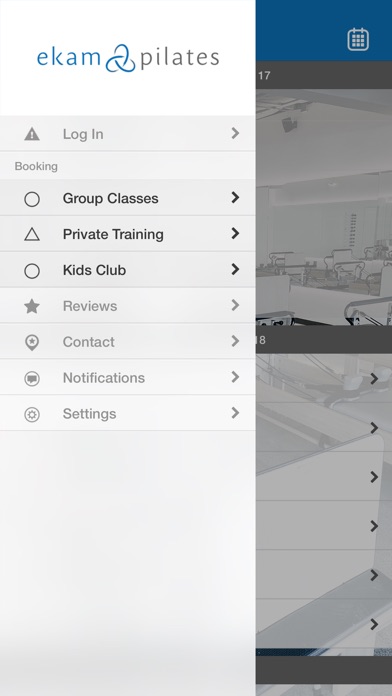
Task: View the Reviews section
Action: pos(127,306)
